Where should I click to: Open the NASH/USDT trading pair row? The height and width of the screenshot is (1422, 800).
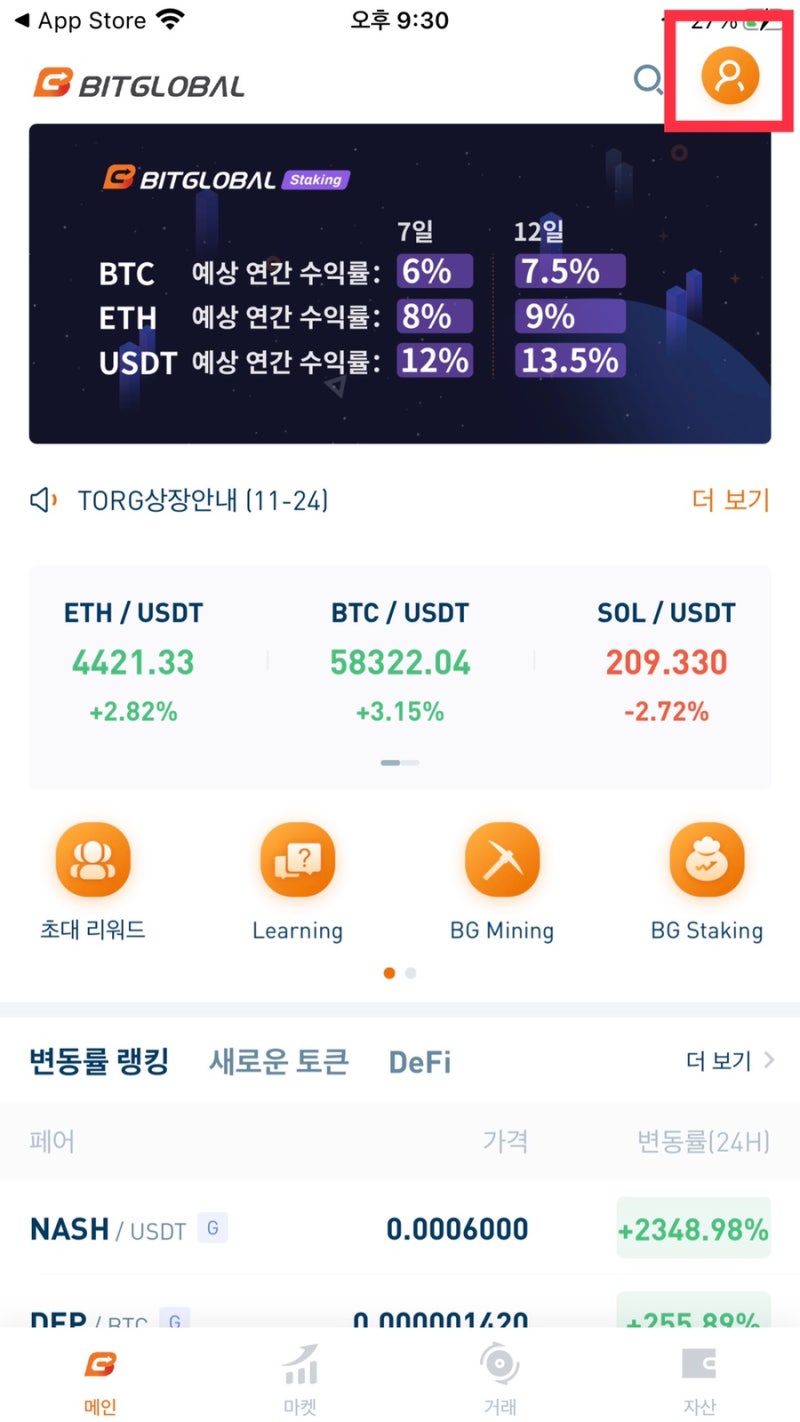[x=400, y=1228]
